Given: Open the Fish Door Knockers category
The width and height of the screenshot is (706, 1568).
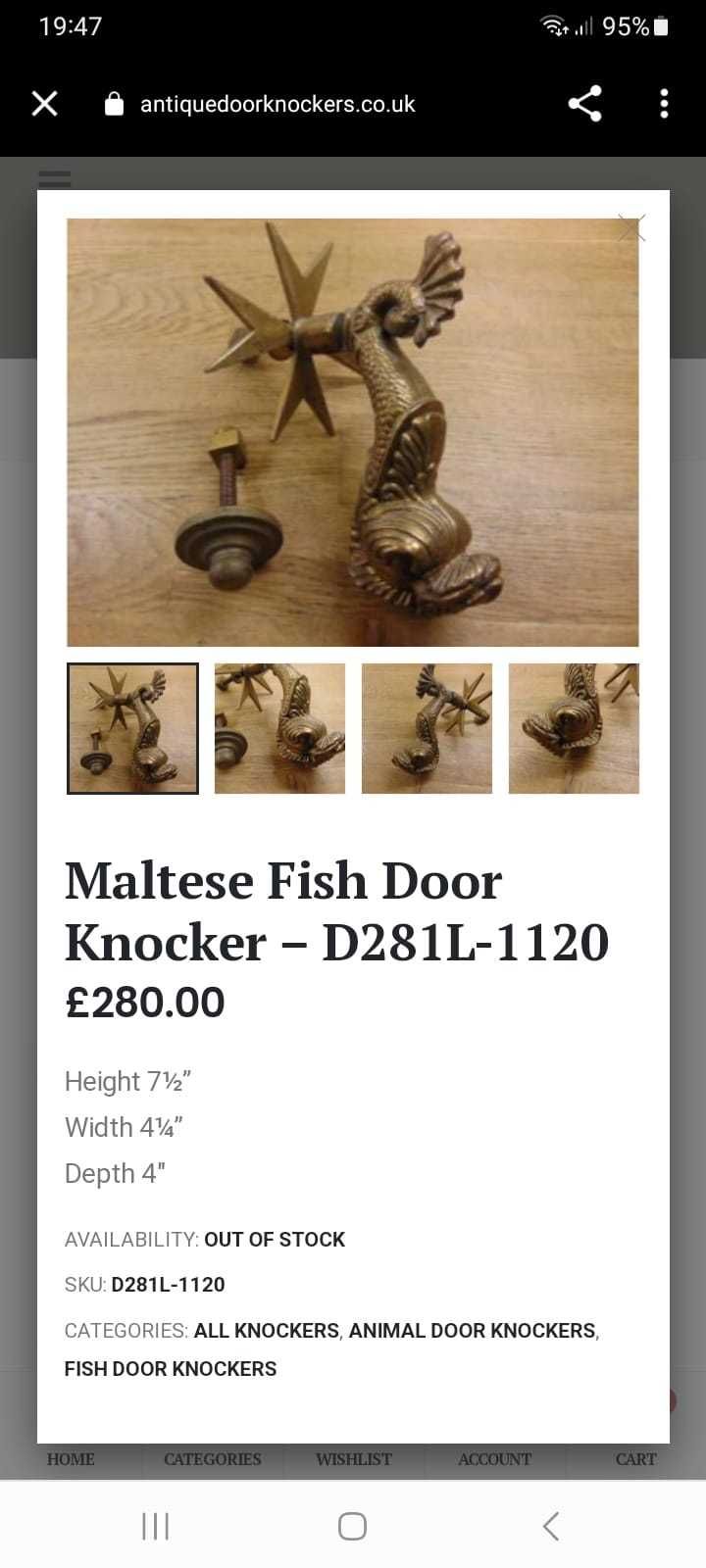Looking at the screenshot, I should (x=171, y=1369).
